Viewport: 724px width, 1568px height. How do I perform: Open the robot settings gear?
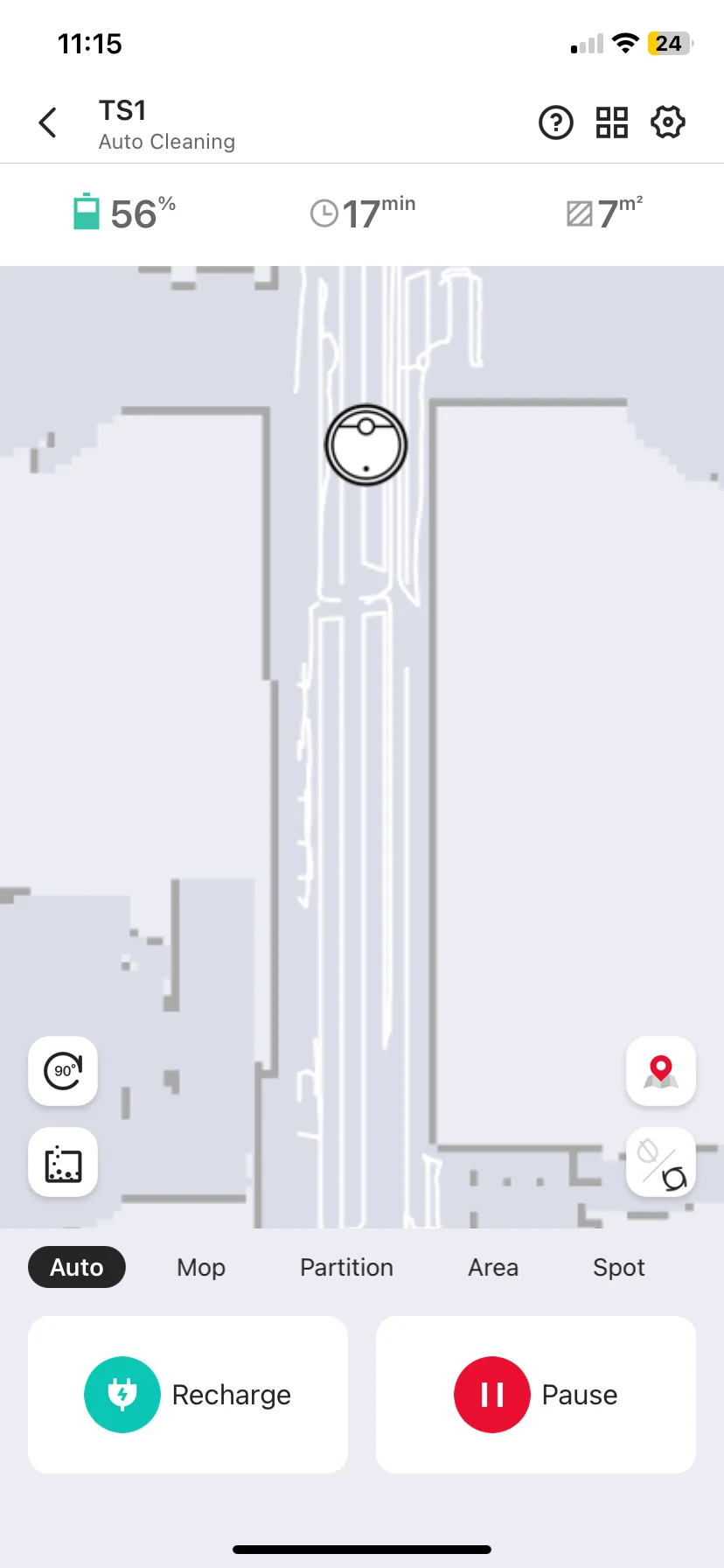coord(668,122)
